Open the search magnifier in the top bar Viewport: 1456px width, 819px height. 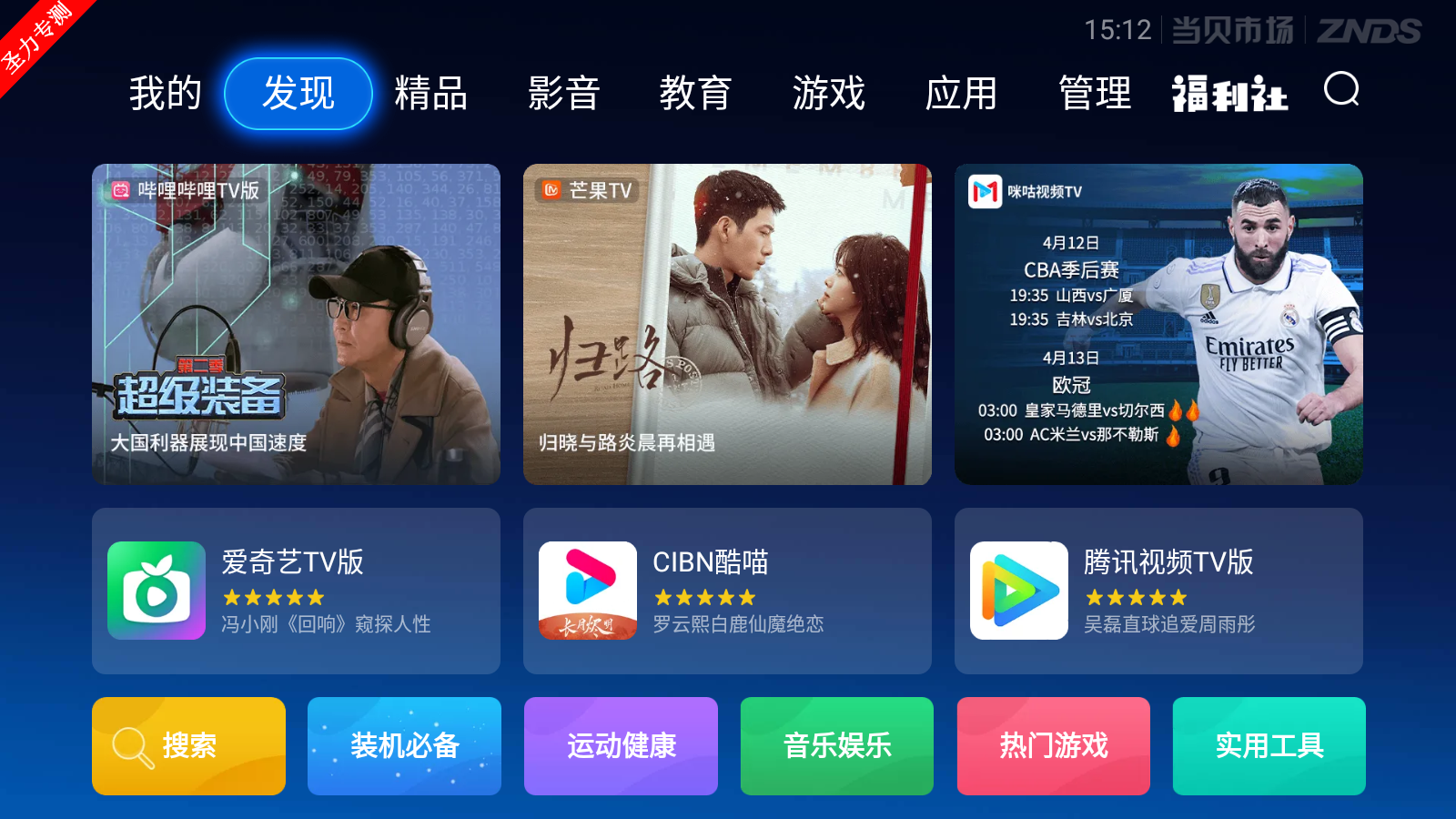[x=1341, y=90]
